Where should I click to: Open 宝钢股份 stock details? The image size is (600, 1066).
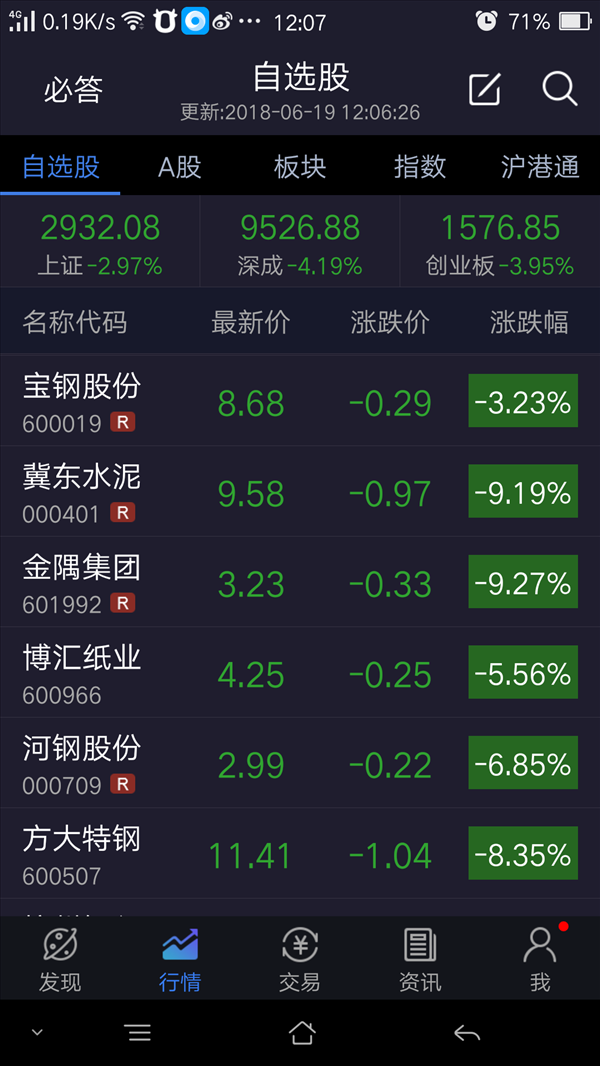300,400
